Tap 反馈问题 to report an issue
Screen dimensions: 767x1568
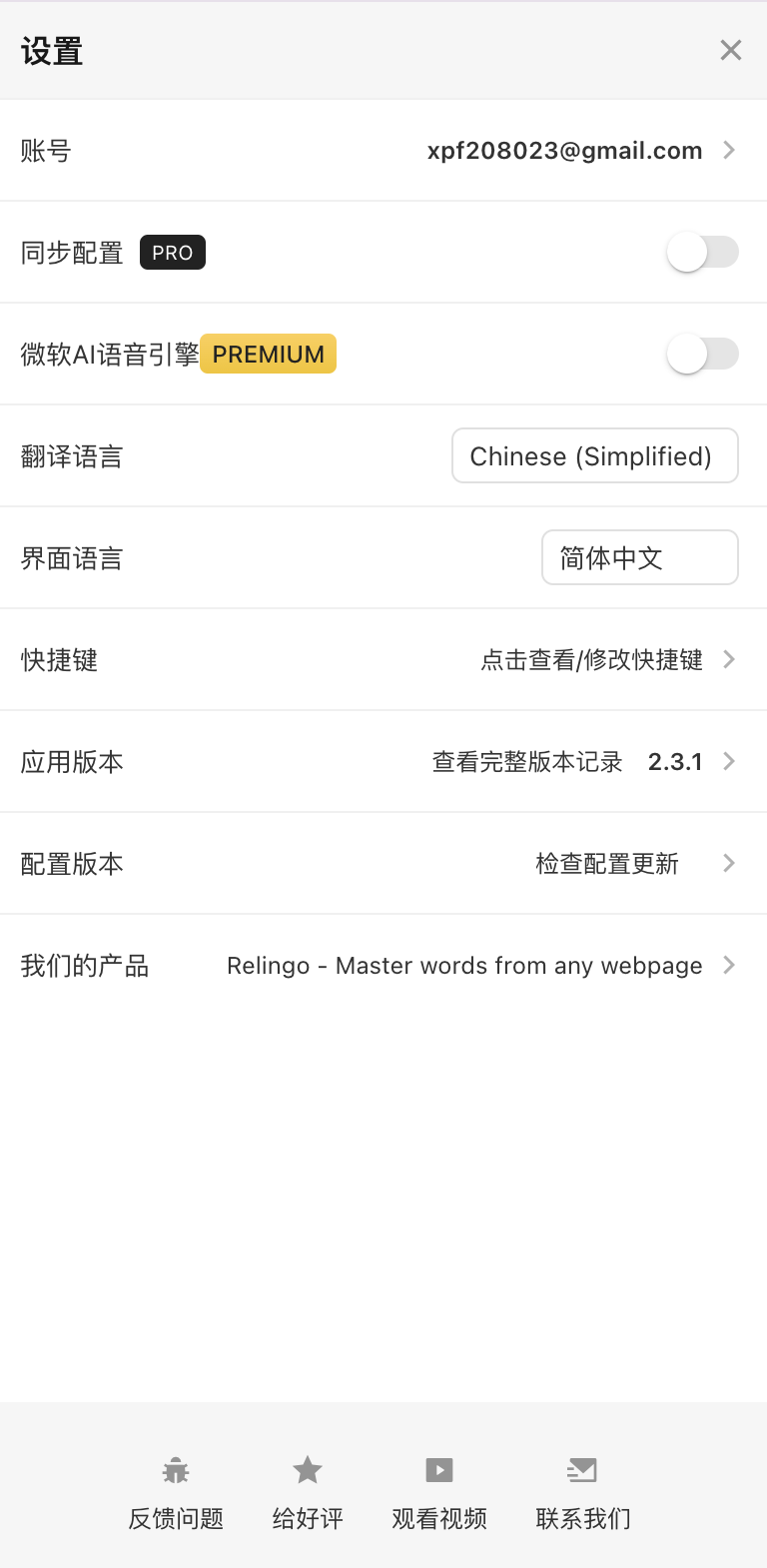176,1492
